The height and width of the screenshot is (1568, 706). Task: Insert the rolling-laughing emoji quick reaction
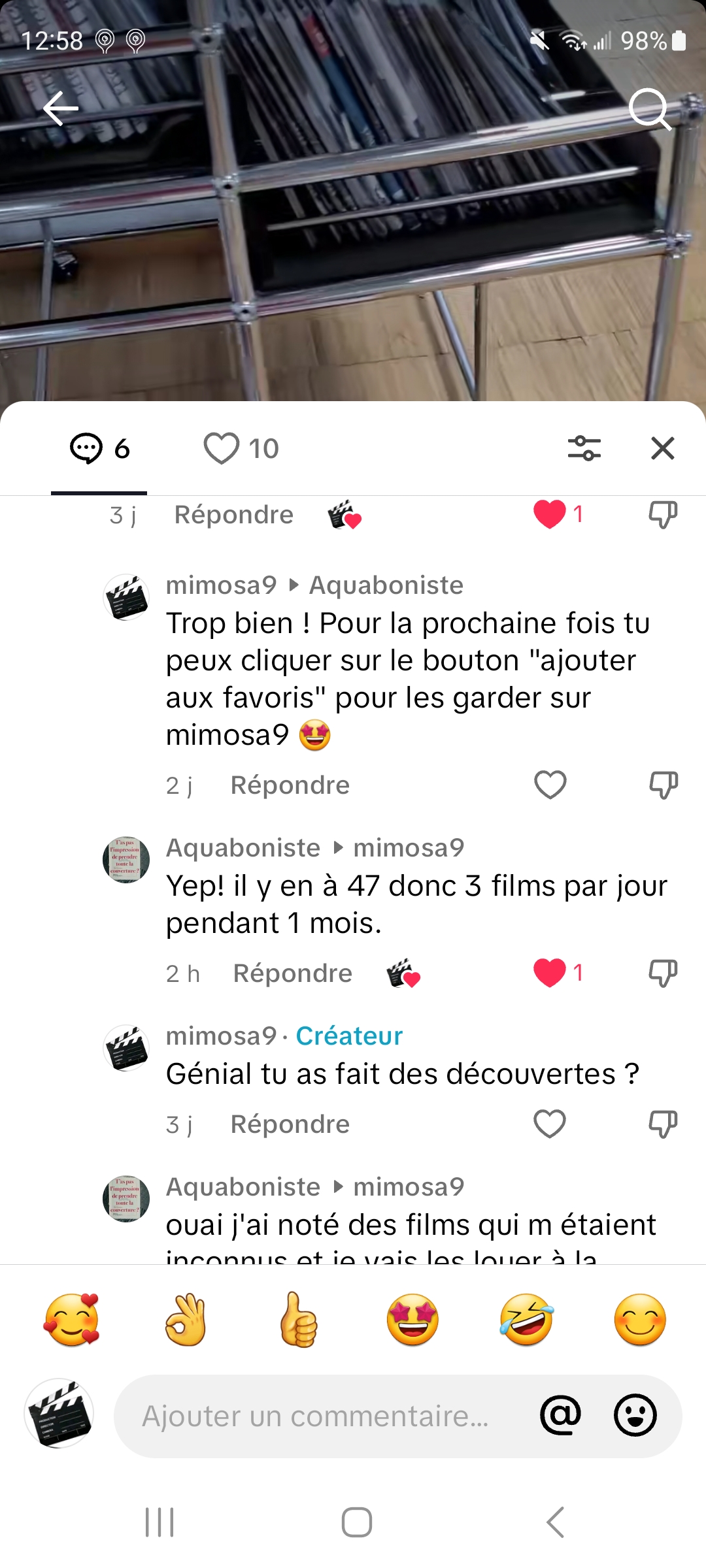coord(526,1320)
